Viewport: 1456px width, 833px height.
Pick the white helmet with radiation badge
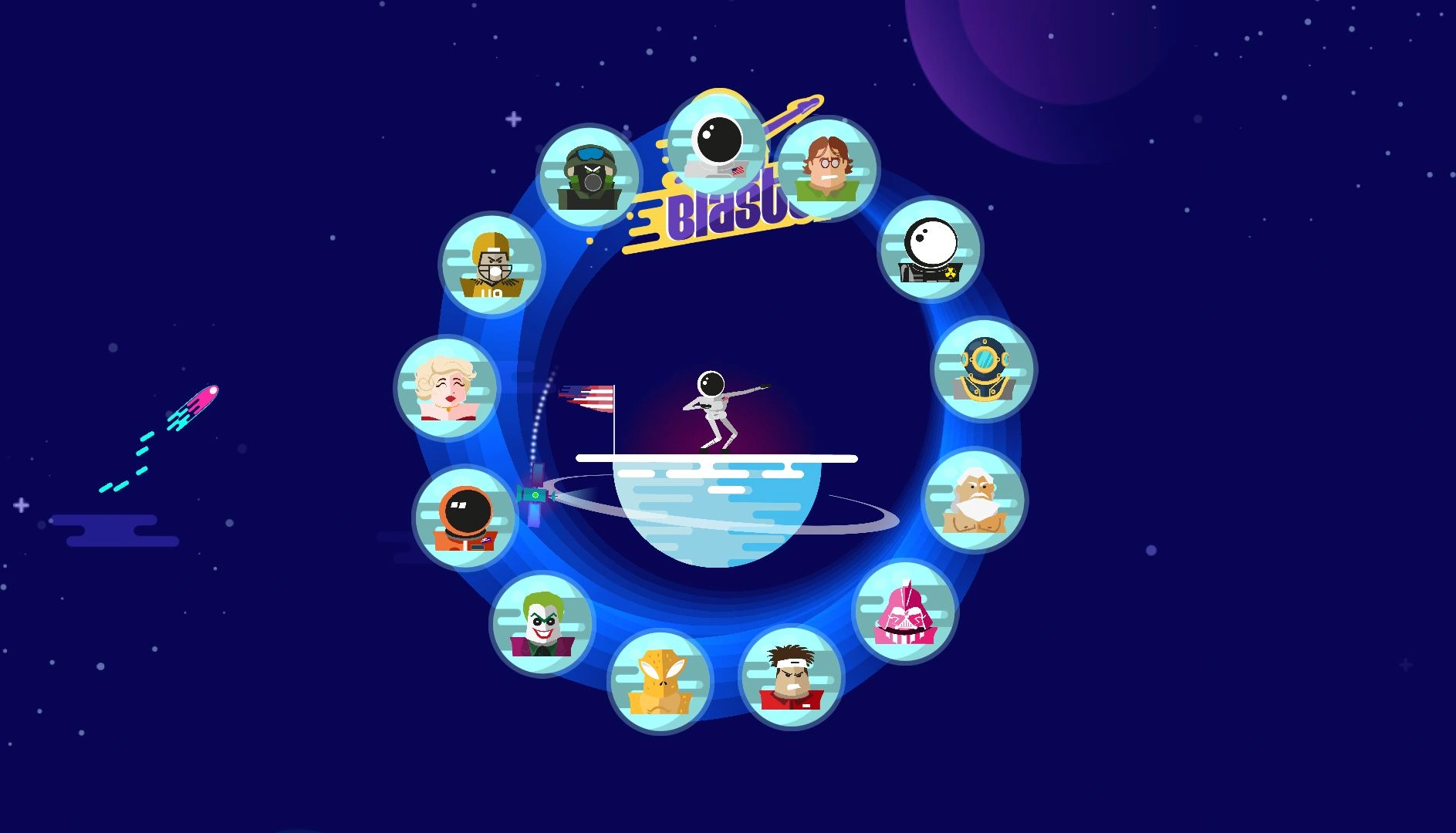pos(931,249)
